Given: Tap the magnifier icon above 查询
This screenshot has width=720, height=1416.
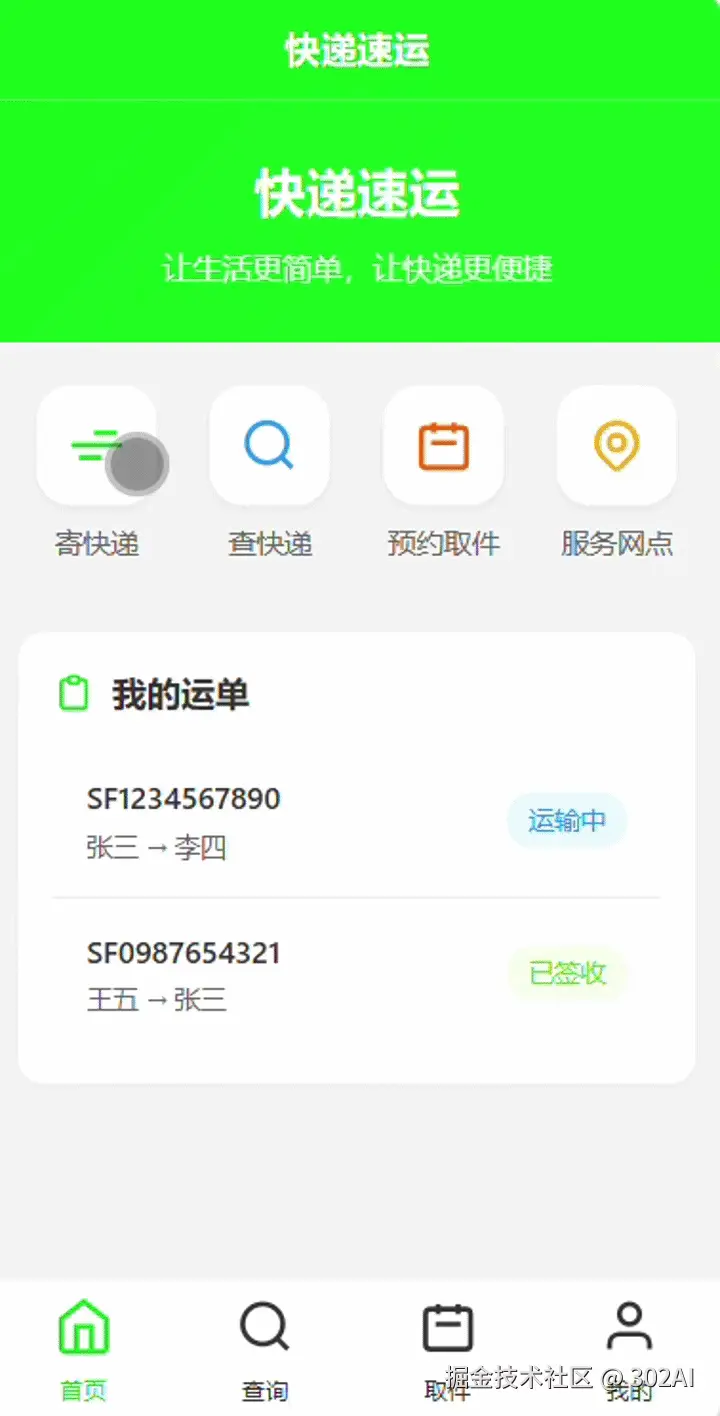Looking at the screenshot, I should click(263, 1327).
